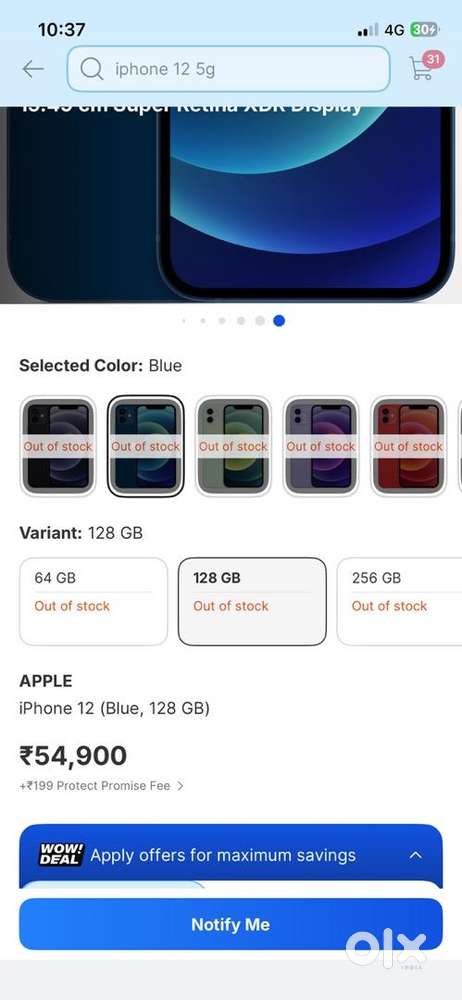Tap the Notify Me button
This screenshot has height=1000, width=462.
(x=230, y=924)
